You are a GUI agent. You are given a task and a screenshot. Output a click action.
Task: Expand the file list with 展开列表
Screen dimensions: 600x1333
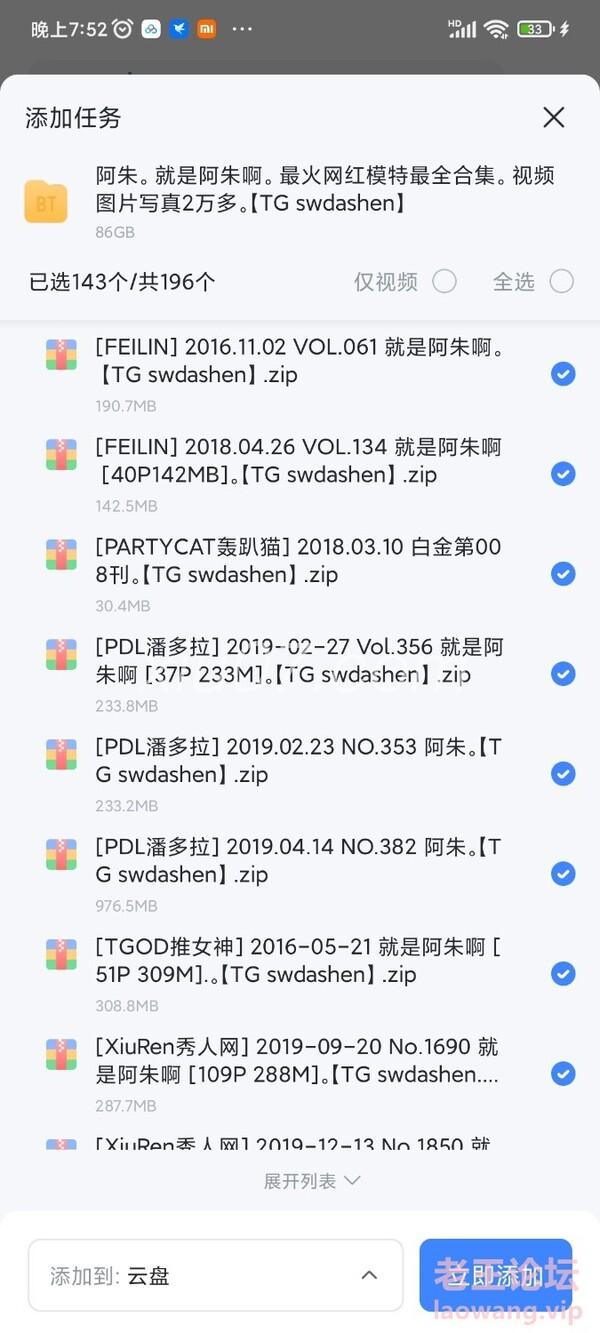(311, 1181)
